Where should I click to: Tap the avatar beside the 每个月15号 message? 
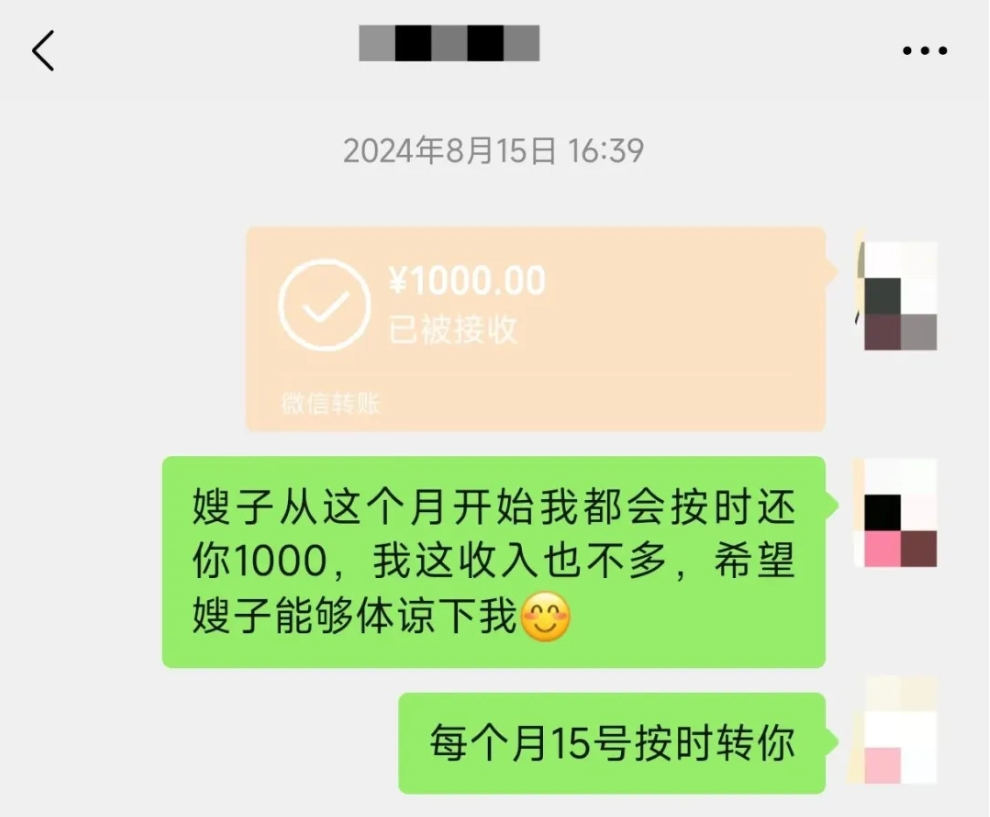point(896,730)
